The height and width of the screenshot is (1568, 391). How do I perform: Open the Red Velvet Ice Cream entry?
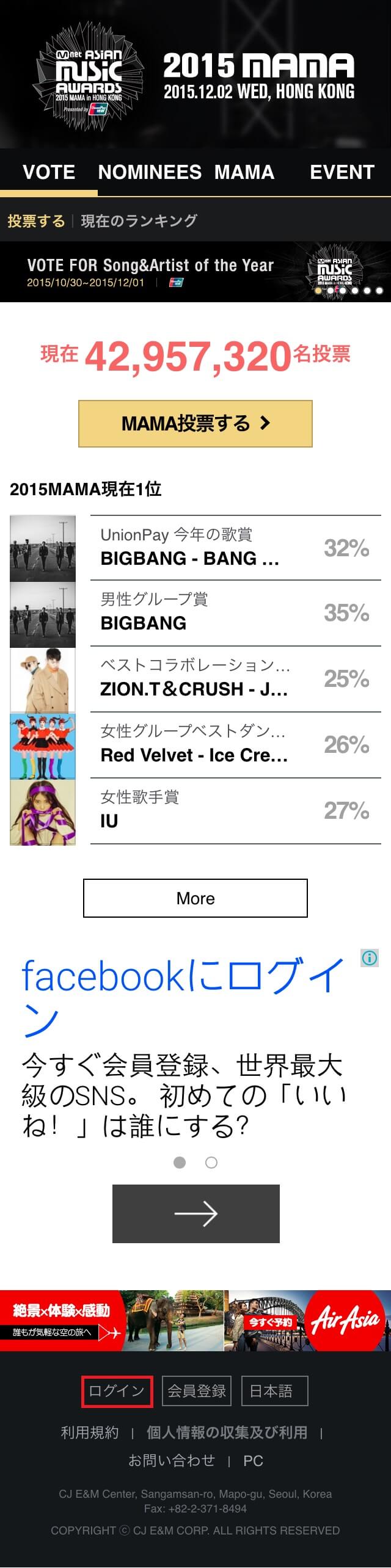point(235,744)
